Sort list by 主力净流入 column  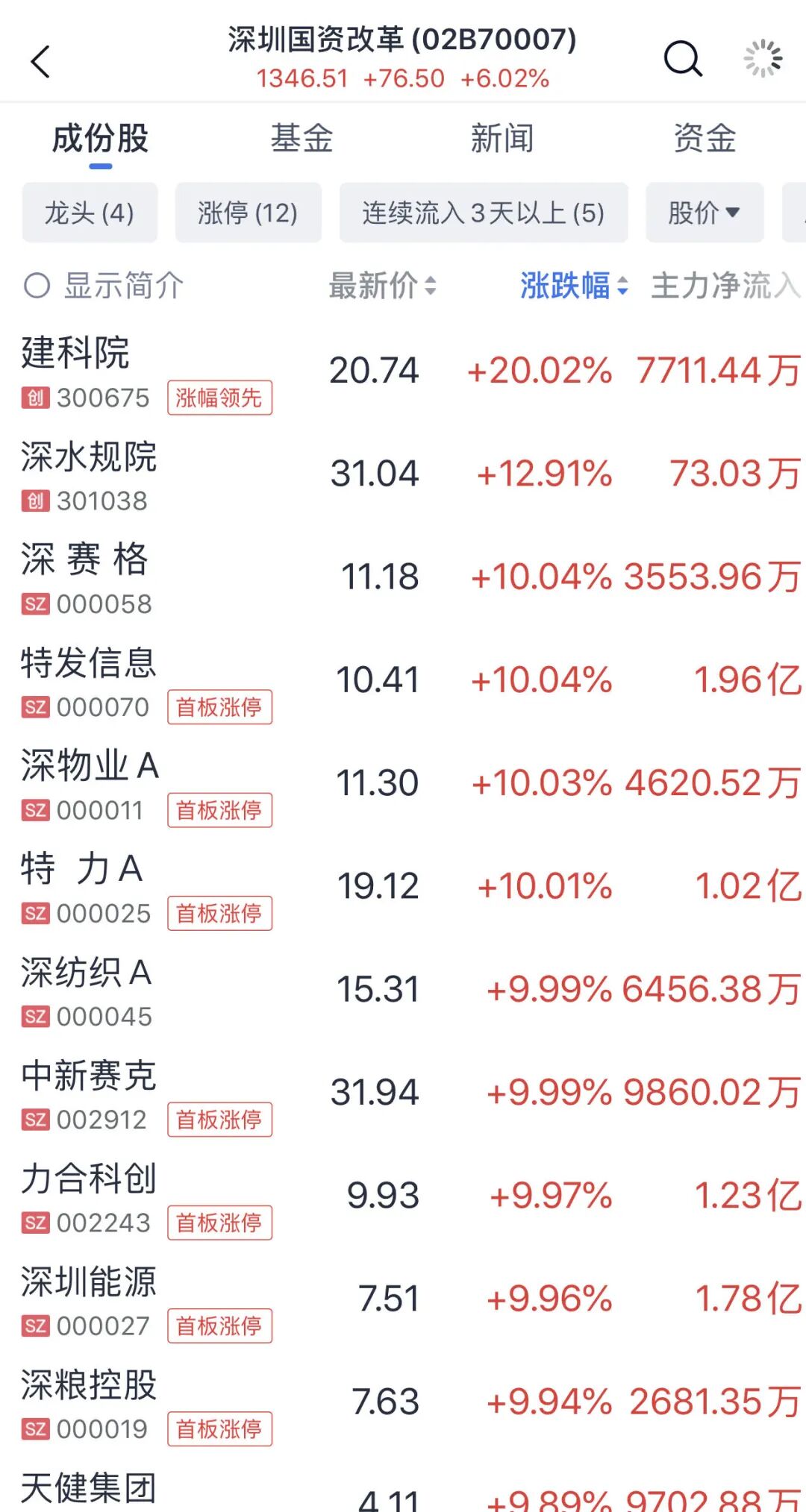[x=724, y=286]
